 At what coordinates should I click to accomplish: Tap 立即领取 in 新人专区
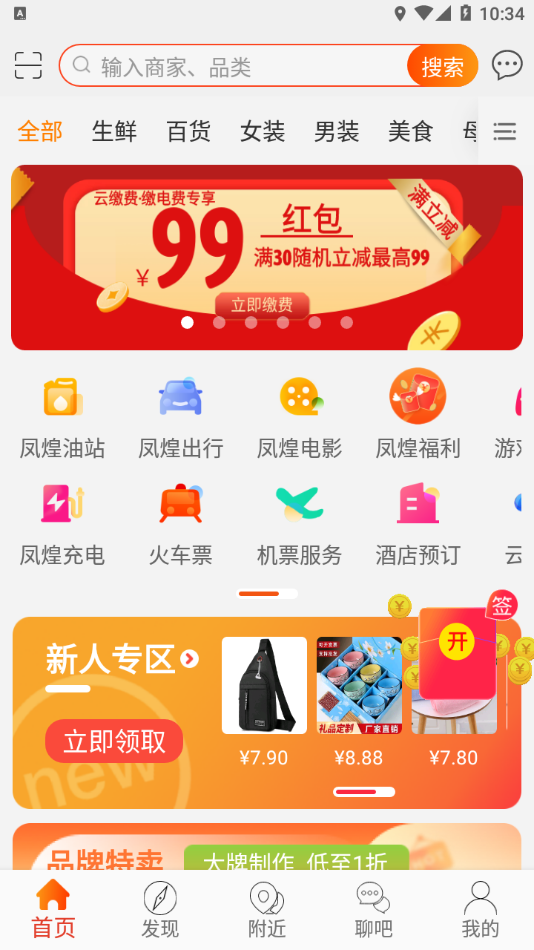tap(114, 741)
